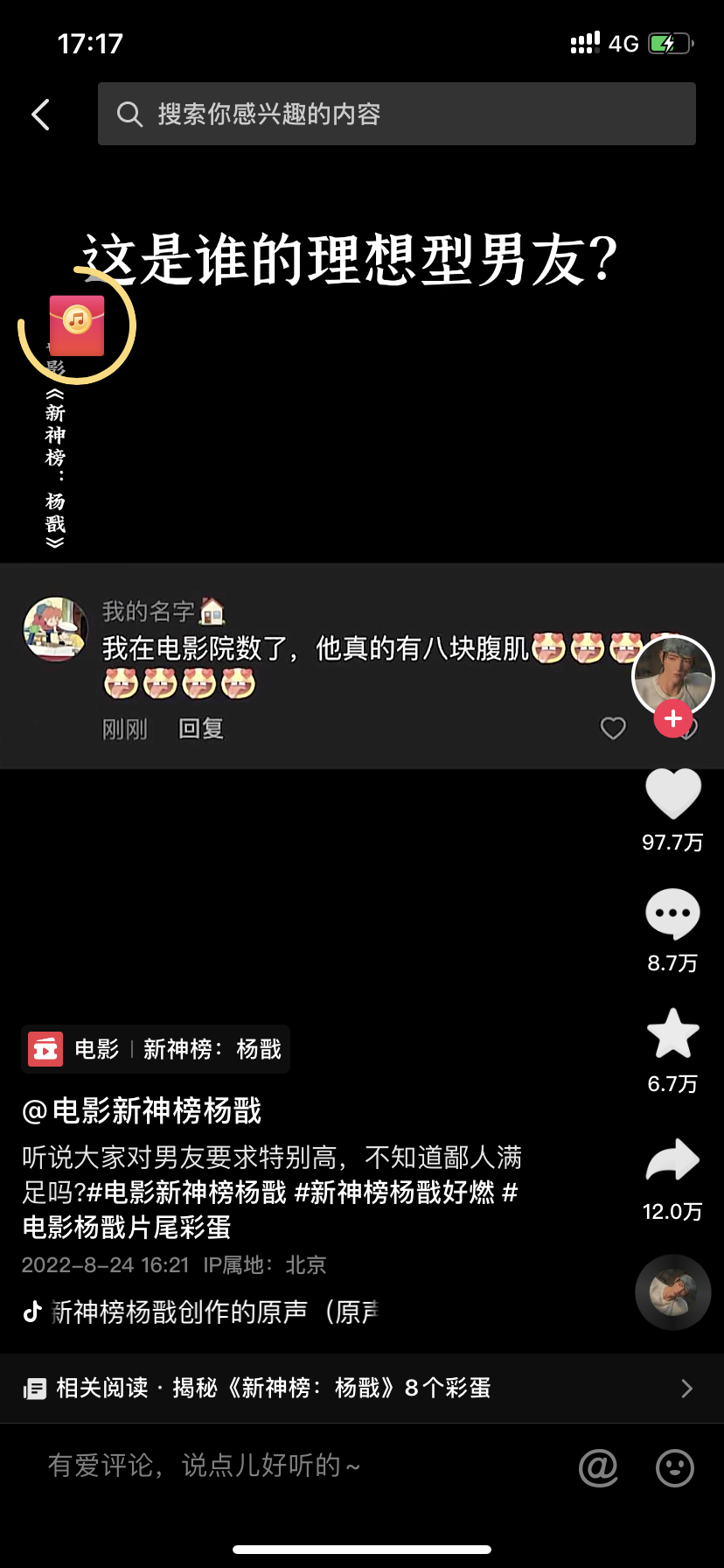Open hashtag #新神榜杨戬好燃
This screenshot has width=724, height=1568.
(x=394, y=1192)
